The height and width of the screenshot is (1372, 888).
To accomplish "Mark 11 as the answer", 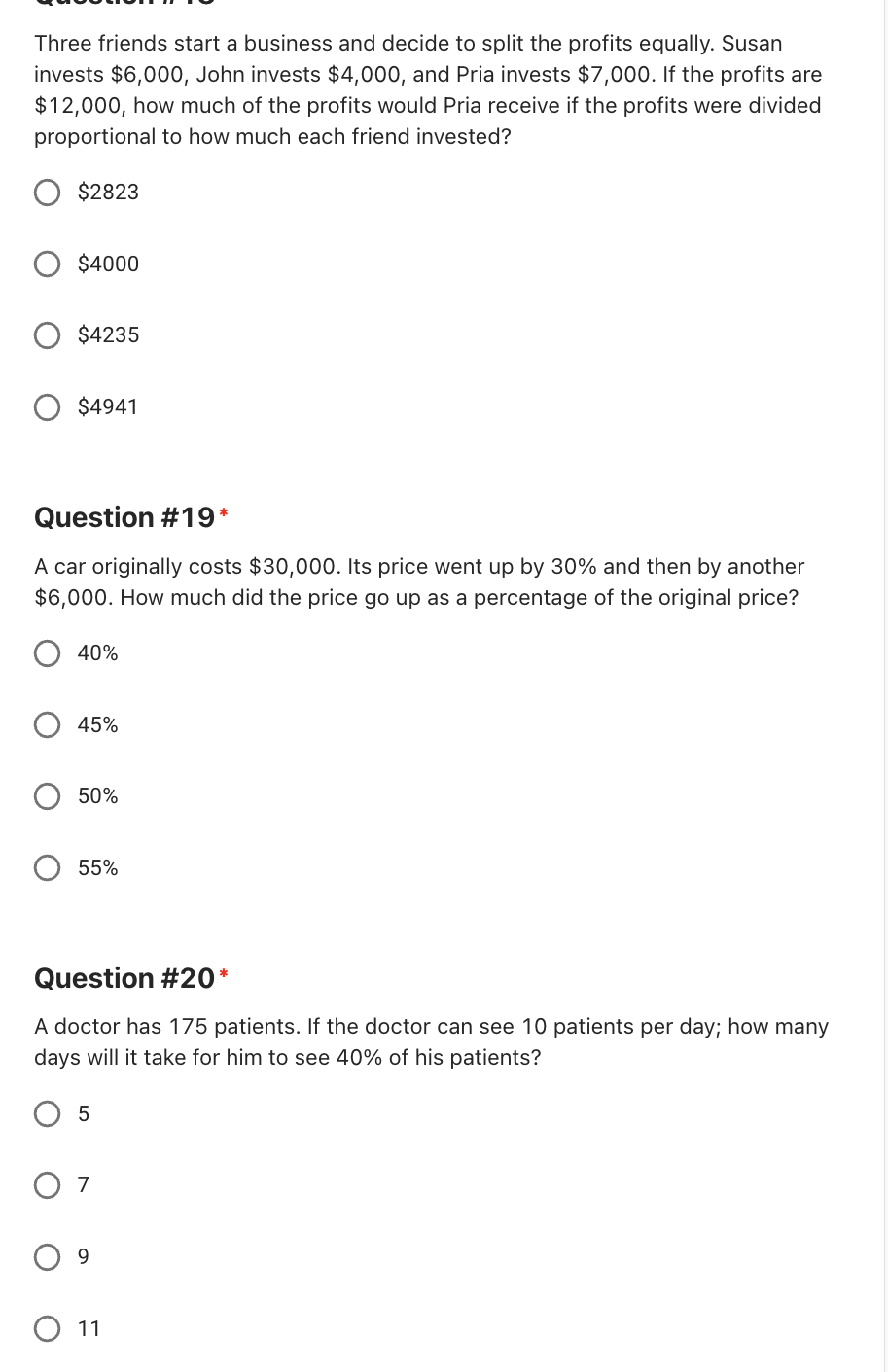I will click(x=48, y=1329).
